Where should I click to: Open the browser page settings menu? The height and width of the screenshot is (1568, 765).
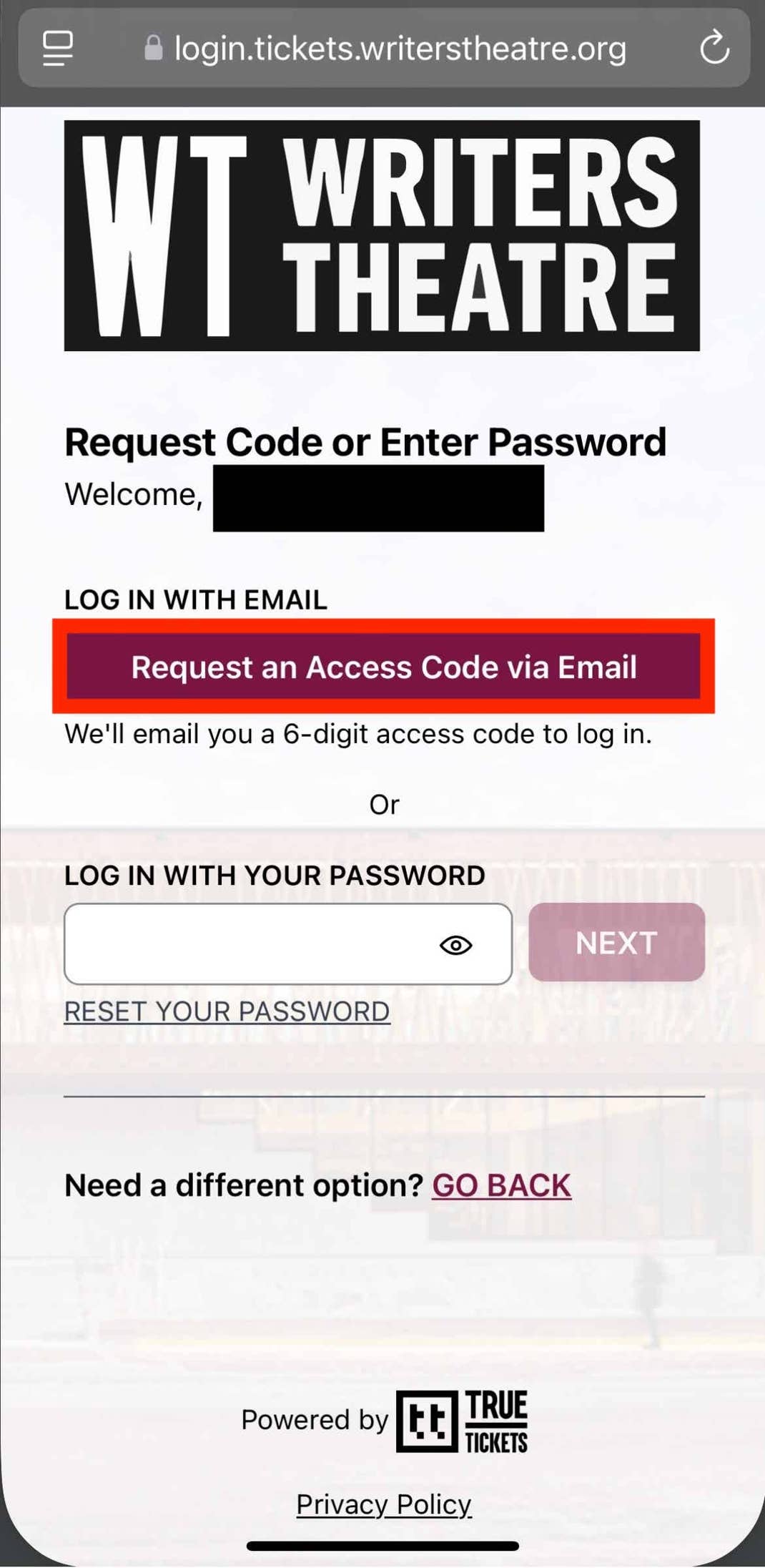[x=58, y=49]
